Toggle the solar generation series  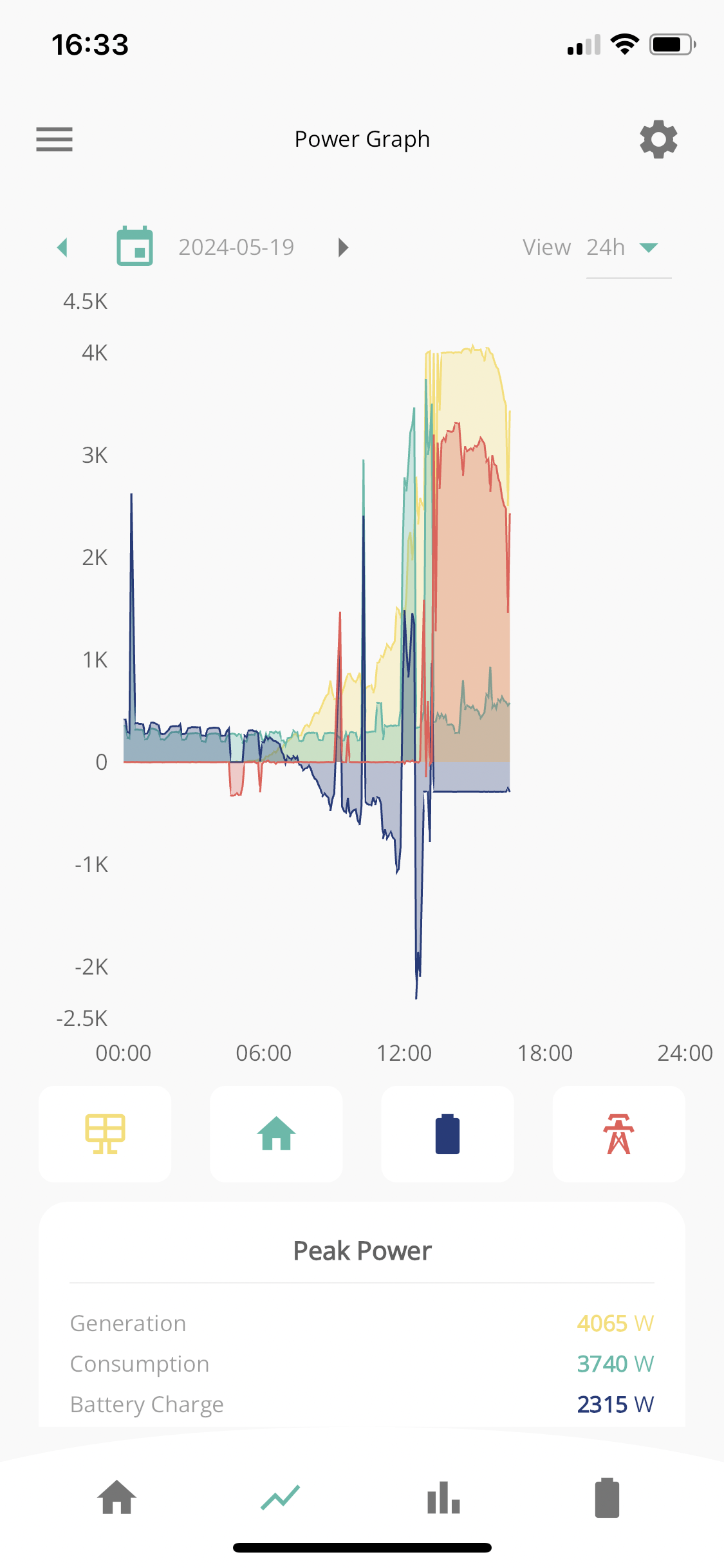[105, 1134]
